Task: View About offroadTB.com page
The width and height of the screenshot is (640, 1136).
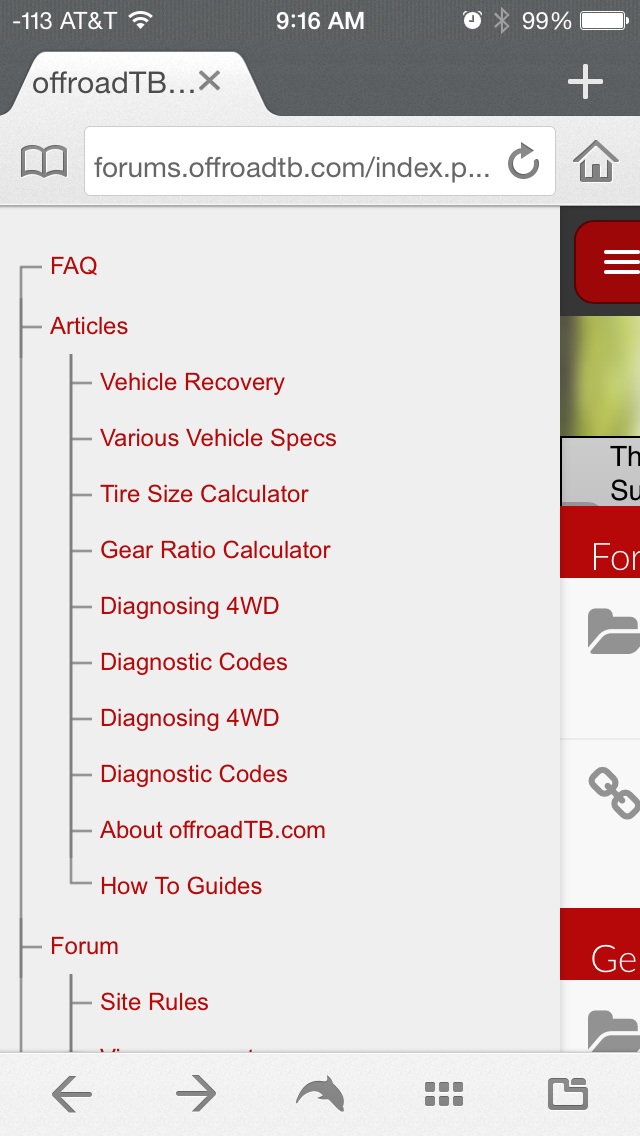Action: point(212,830)
